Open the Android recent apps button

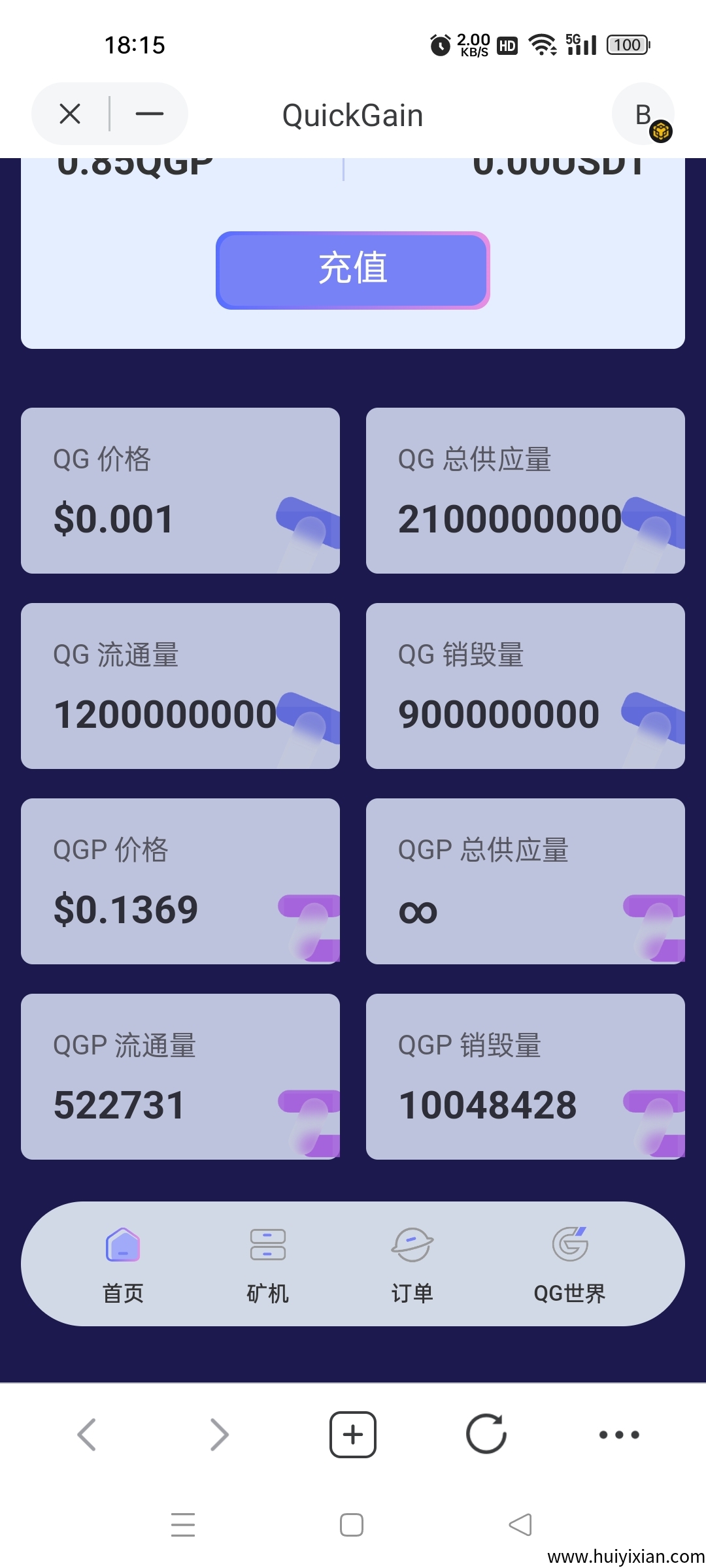183,1524
